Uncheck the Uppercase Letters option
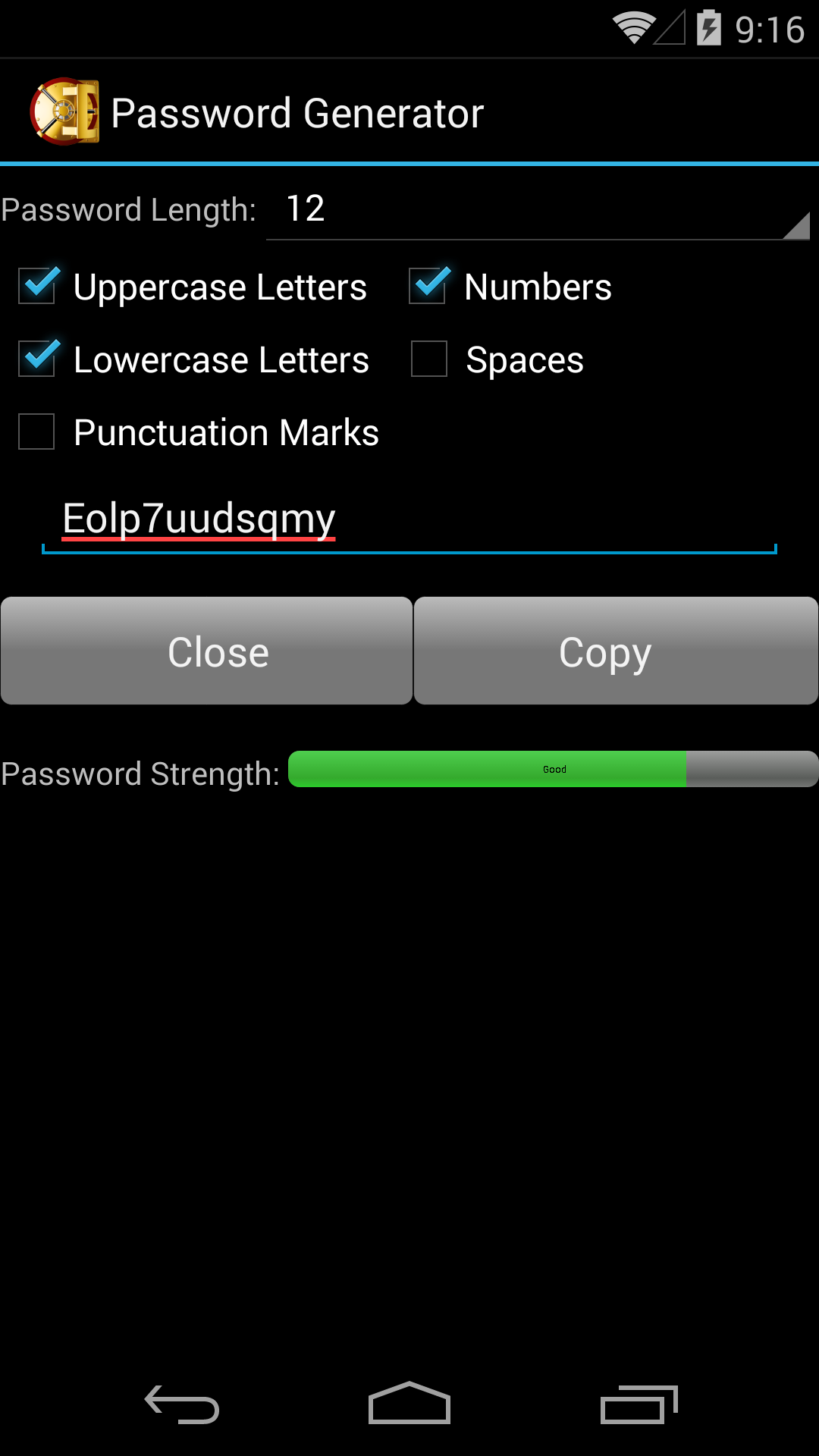This screenshot has height=1456, width=819. click(x=36, y=287)
